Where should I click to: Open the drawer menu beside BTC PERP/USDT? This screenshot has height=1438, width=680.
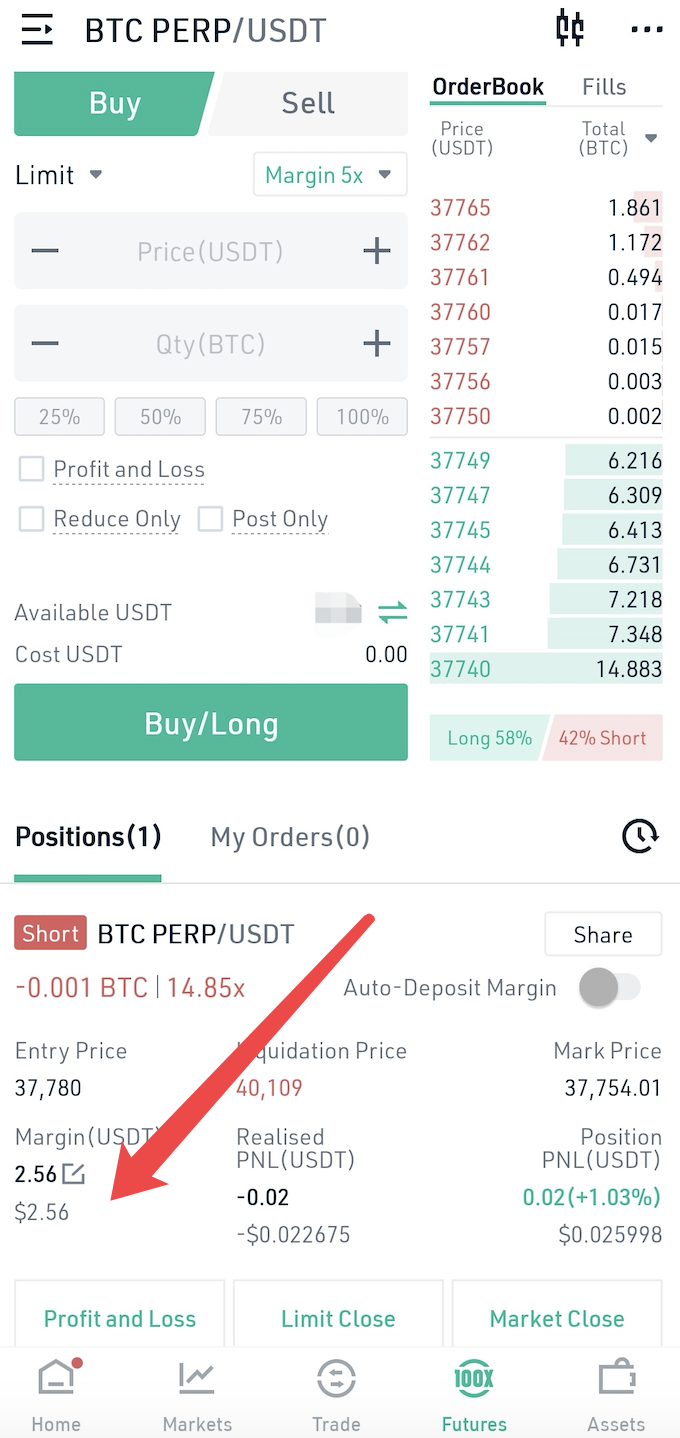[x=37, y=30]
